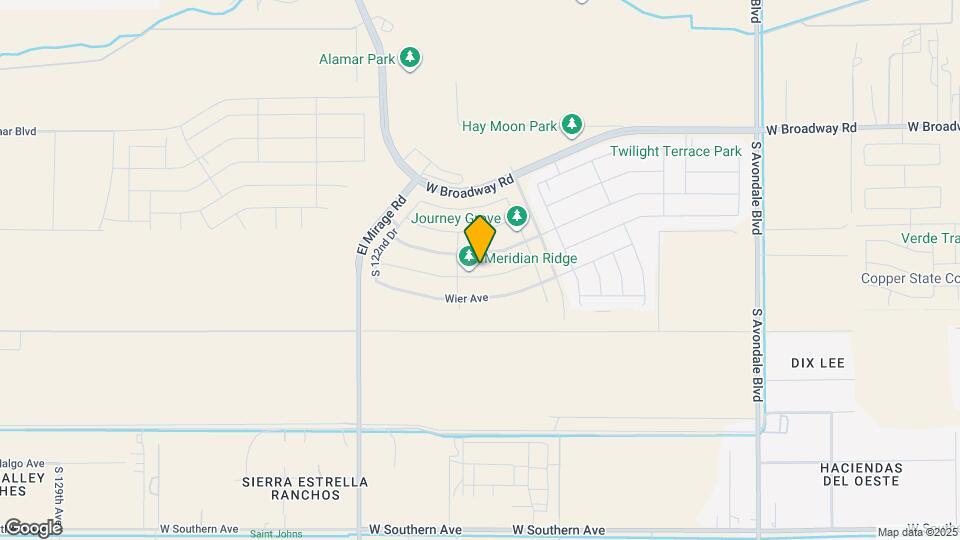Open the Meridian Ridge park pin

pos(467,258)
